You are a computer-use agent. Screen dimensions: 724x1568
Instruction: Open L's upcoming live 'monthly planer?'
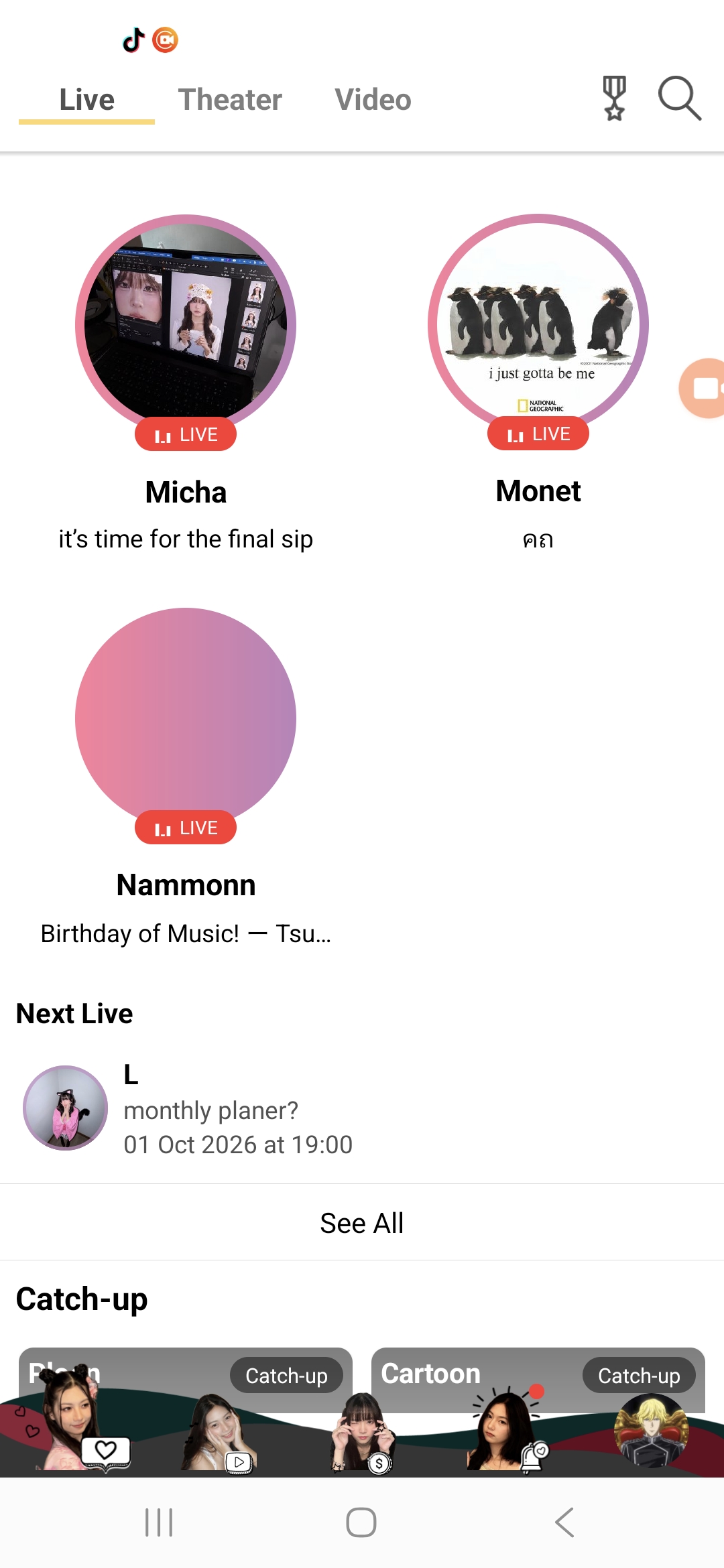pos(362,1108)
